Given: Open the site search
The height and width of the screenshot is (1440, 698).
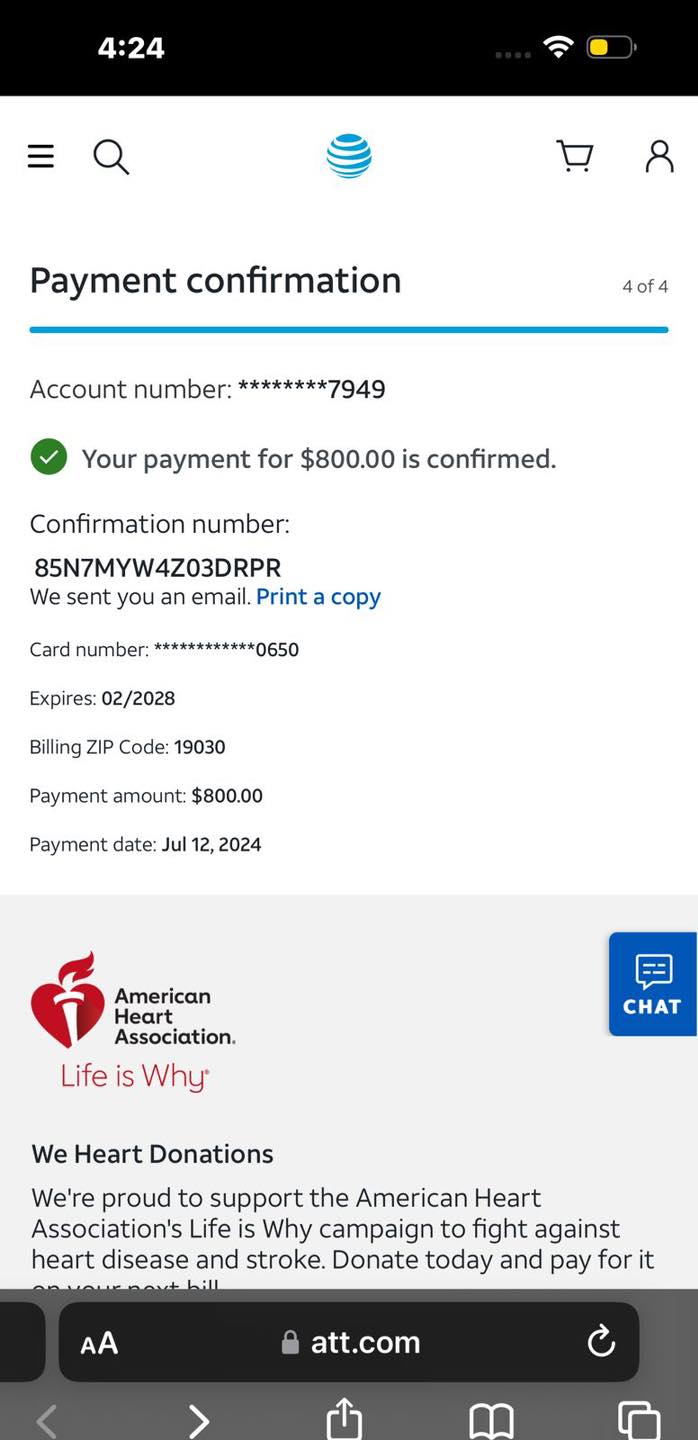Looking at the screenshot, I should coord(111,157).
